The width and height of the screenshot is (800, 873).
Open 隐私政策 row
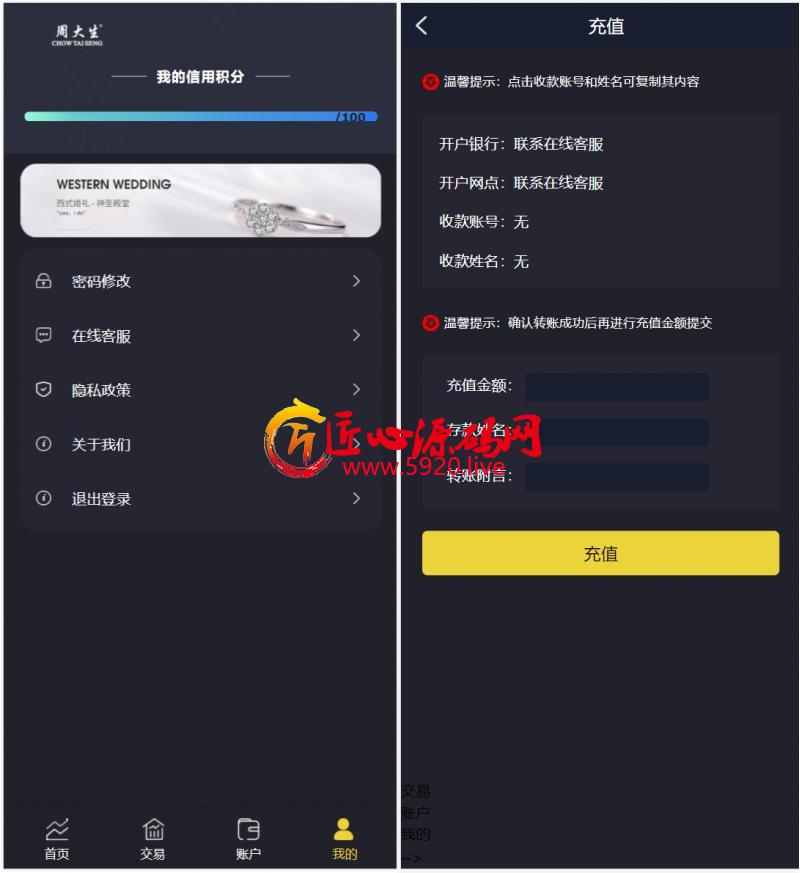click(x=200, y=390)
